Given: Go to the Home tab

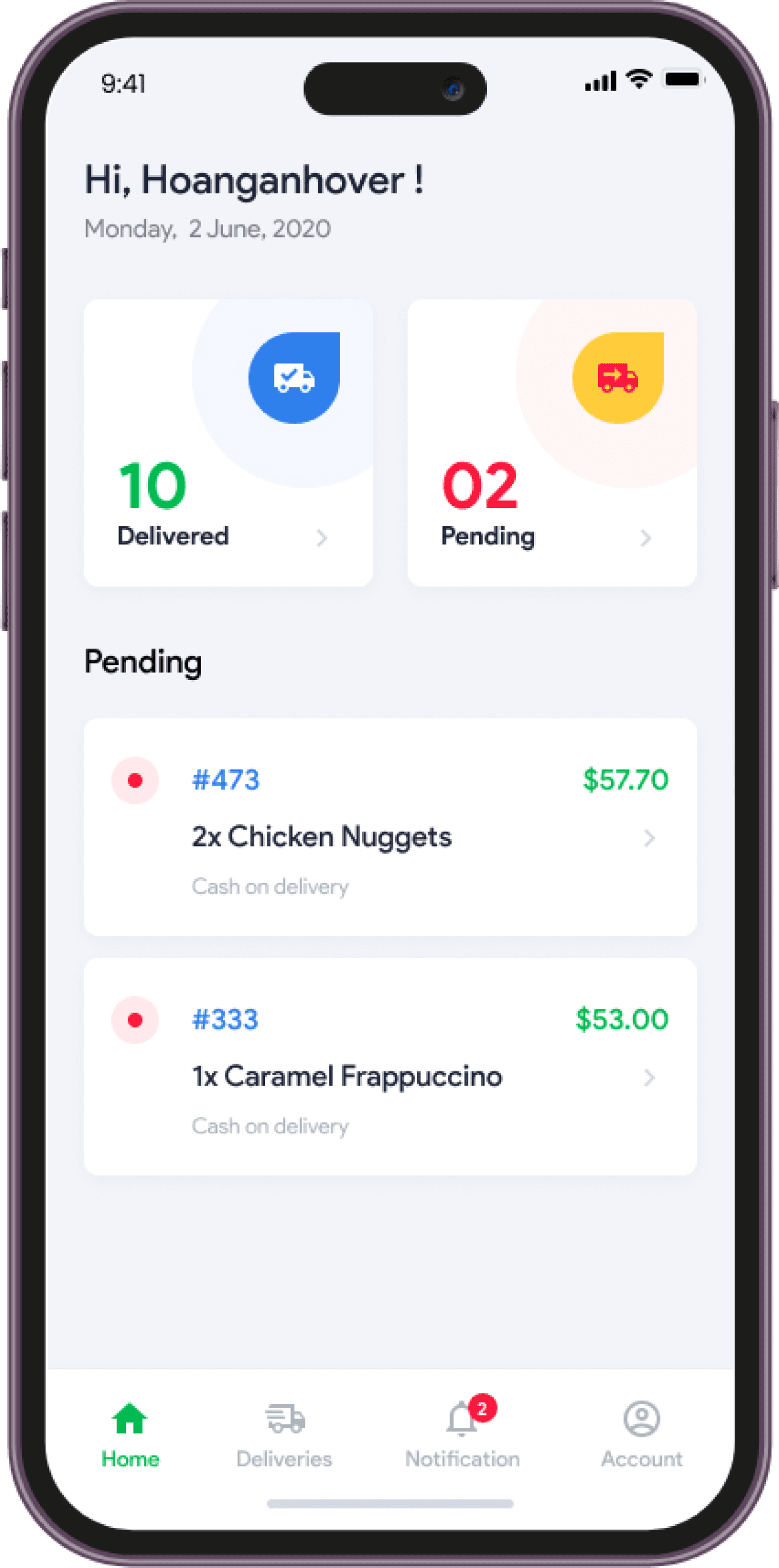Looking at the screenshot, I should [130, 1433].
